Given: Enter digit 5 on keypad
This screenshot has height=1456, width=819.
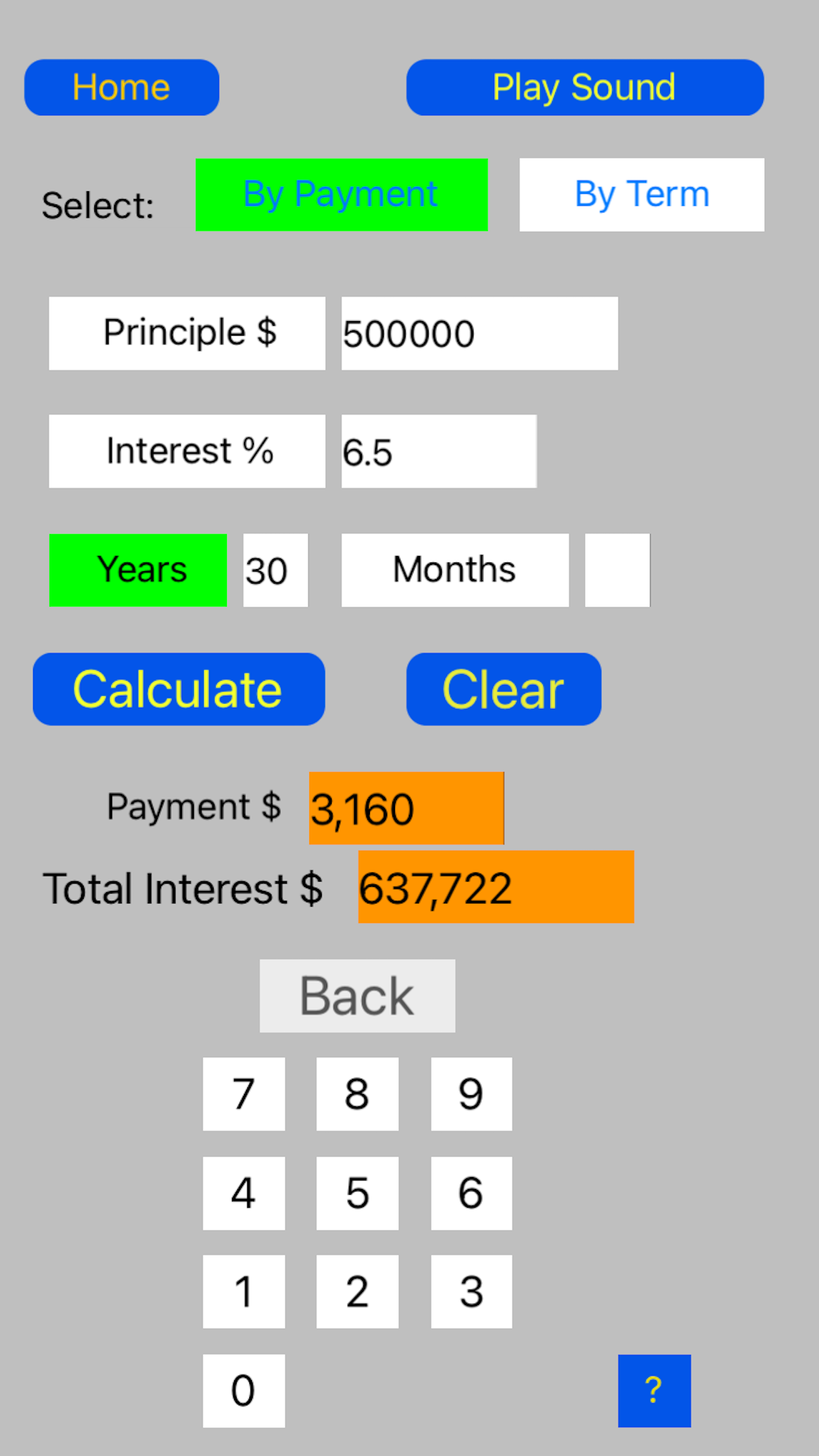Looking at the screenshot, I should coord(357,1193).
